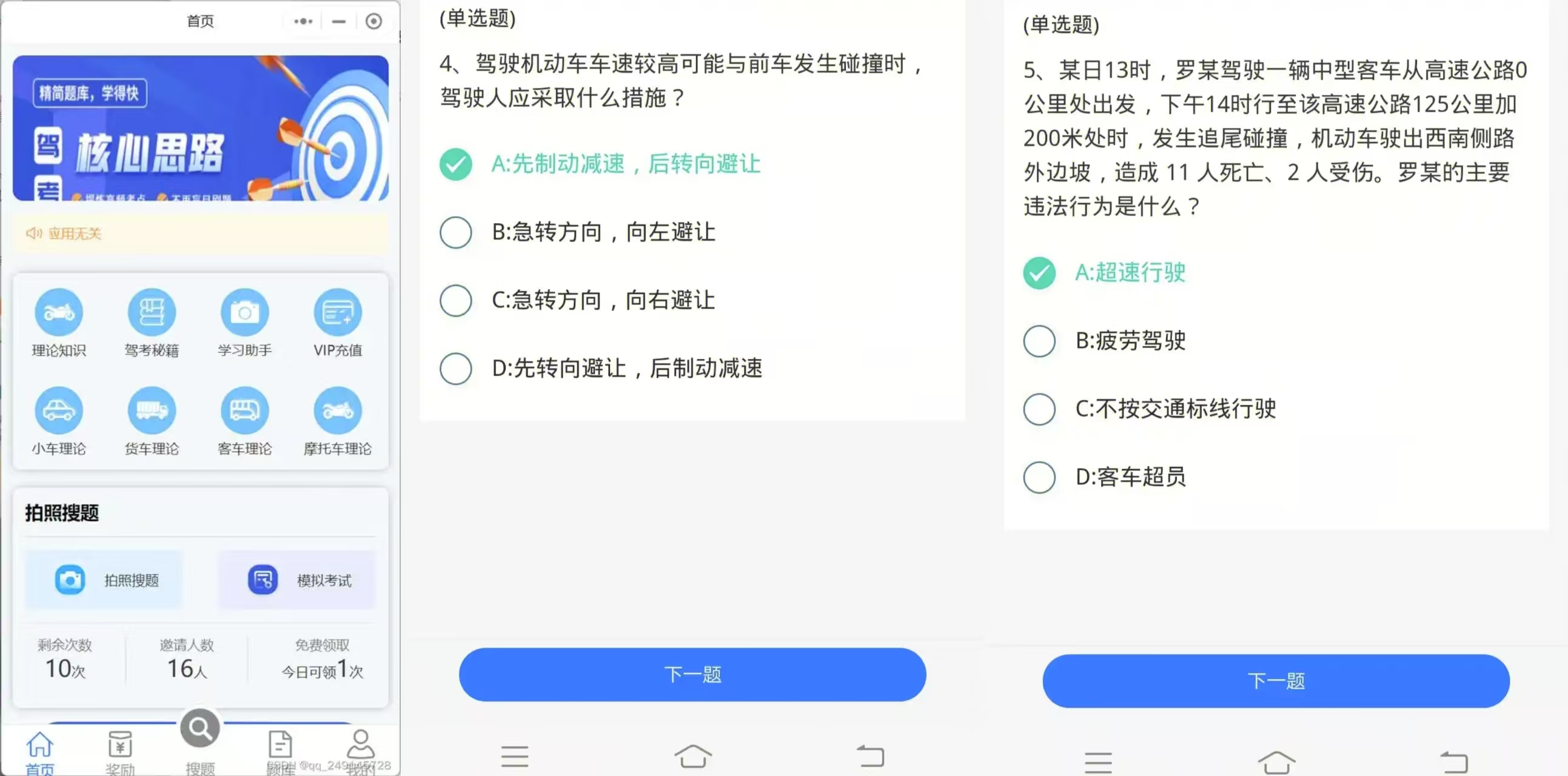The image size is (1568, 776).
Task: Choose answer D:客车超员
Action: 1039,477
